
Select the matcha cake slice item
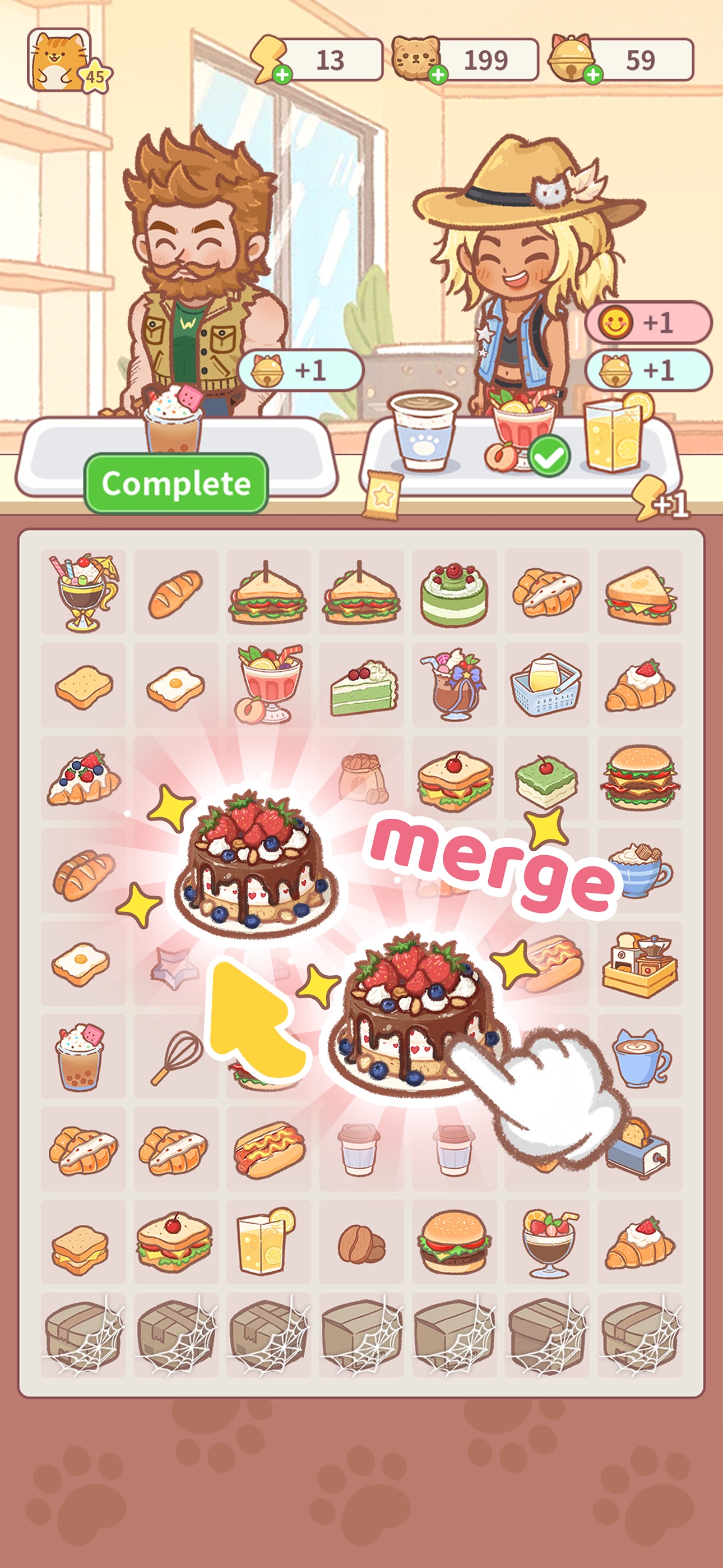[362, 686]
